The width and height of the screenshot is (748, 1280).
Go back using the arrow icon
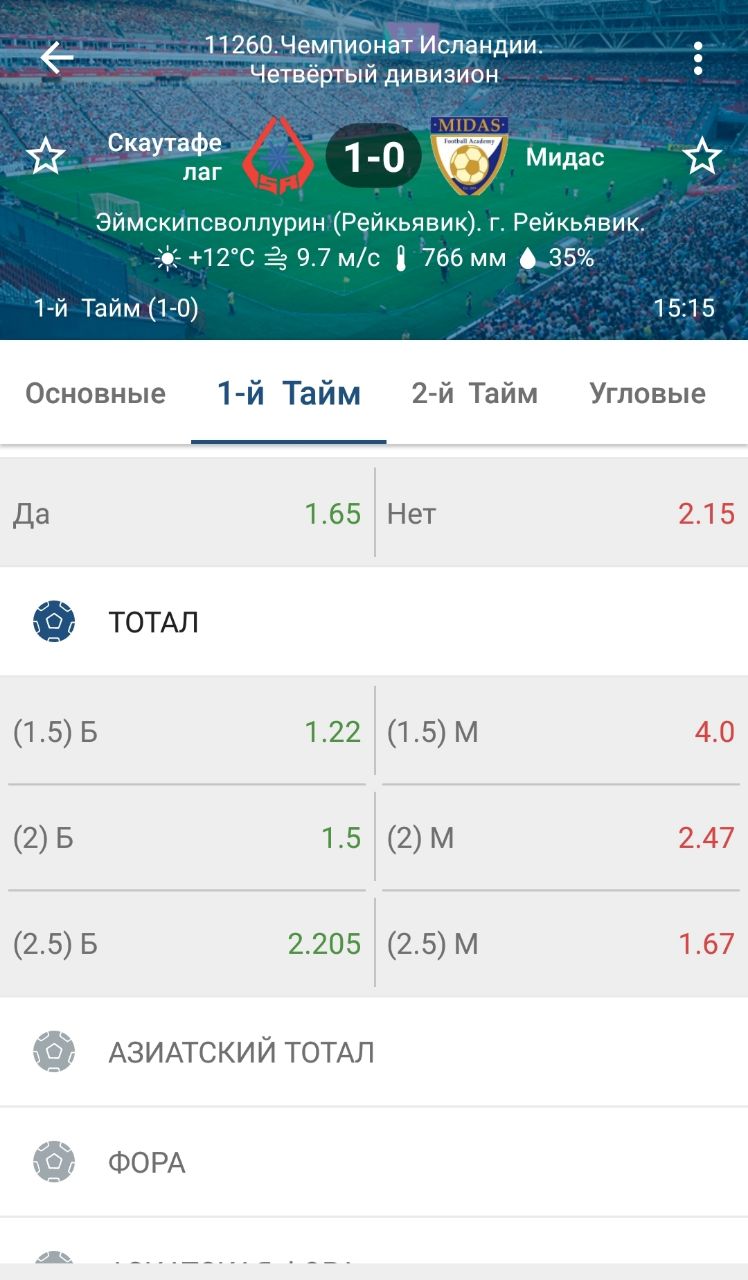coord(57,58)
